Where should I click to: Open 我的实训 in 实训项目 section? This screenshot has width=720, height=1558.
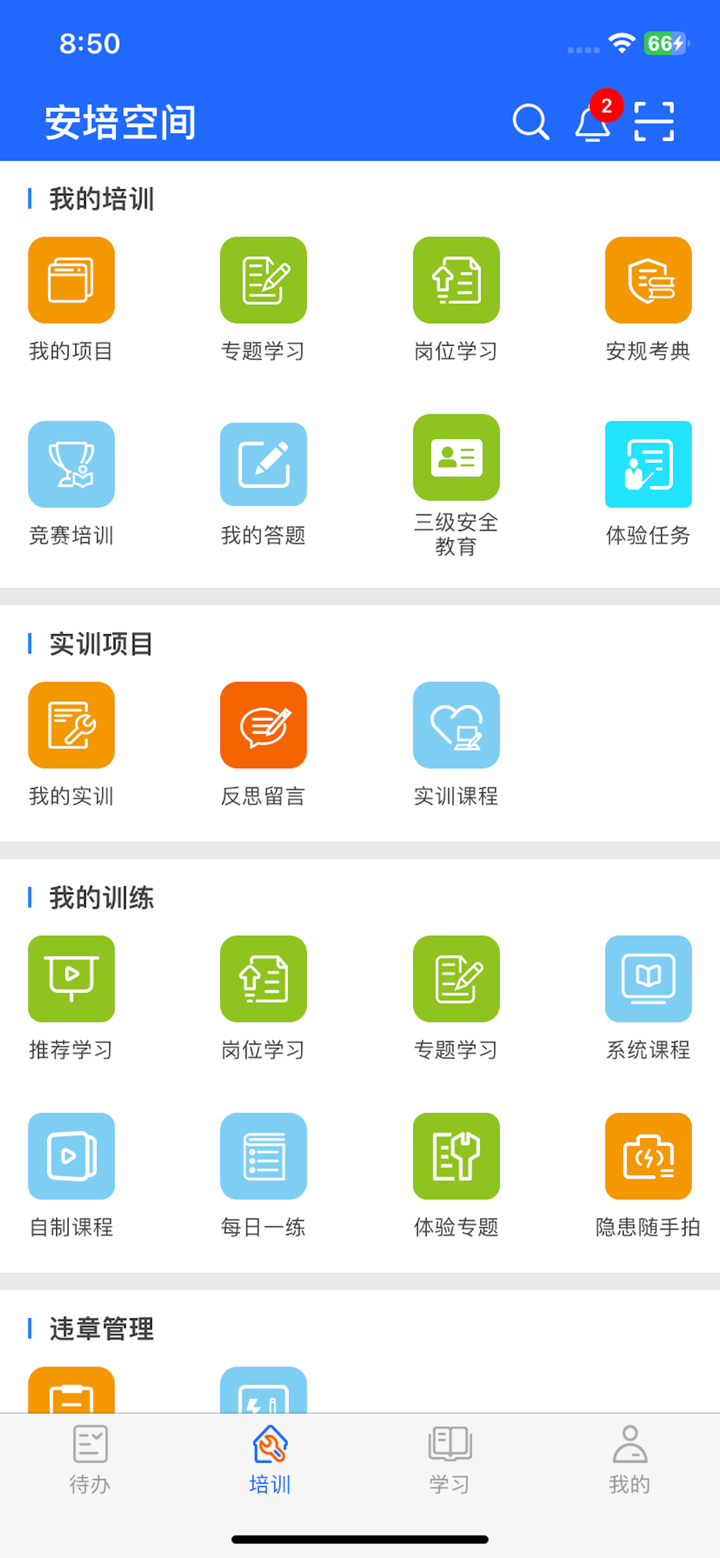tap(71, 725)
